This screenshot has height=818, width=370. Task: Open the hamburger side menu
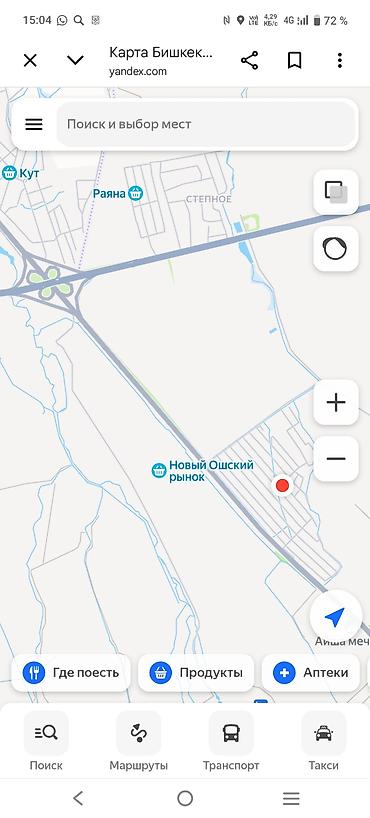click(34, 124)
